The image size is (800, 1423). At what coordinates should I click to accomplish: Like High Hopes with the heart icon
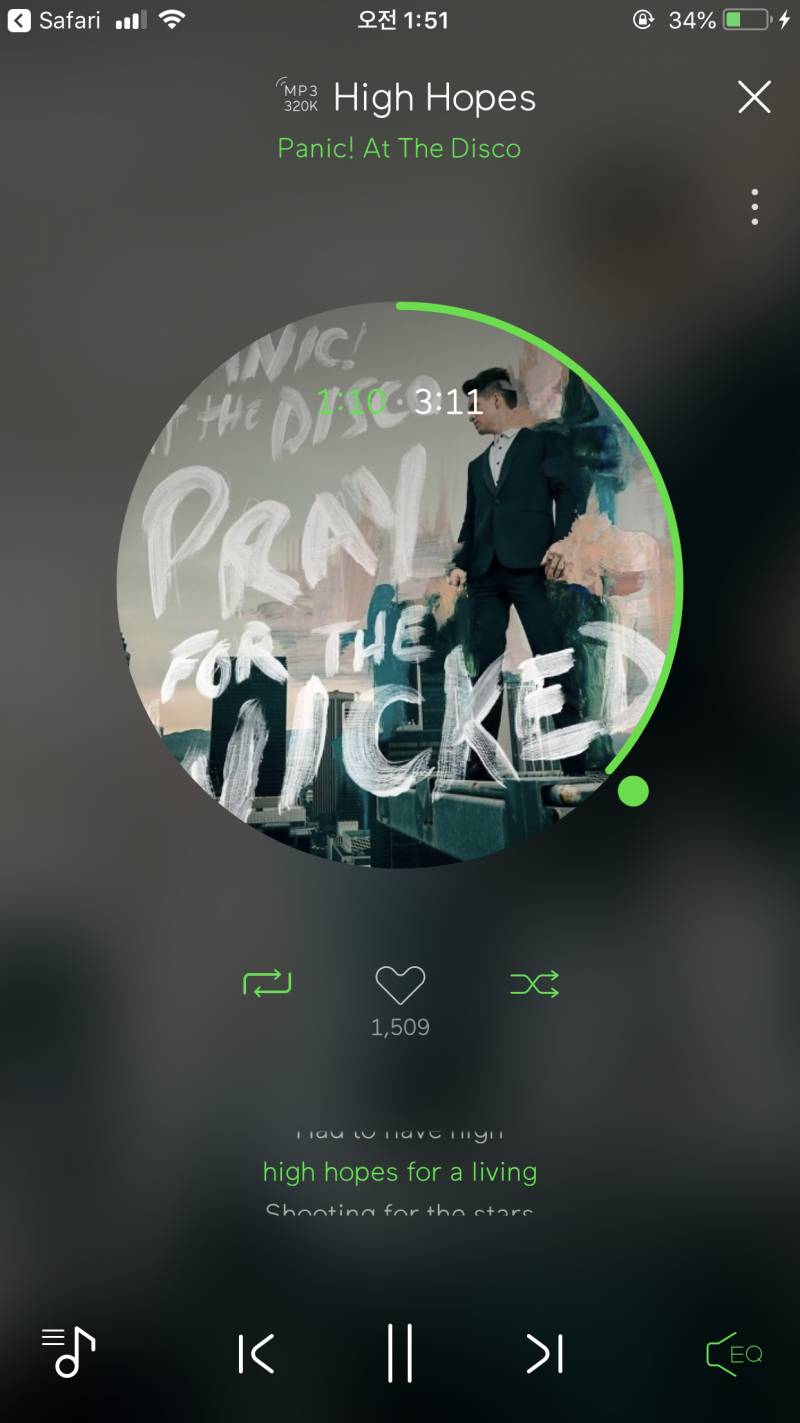point(400,985)
